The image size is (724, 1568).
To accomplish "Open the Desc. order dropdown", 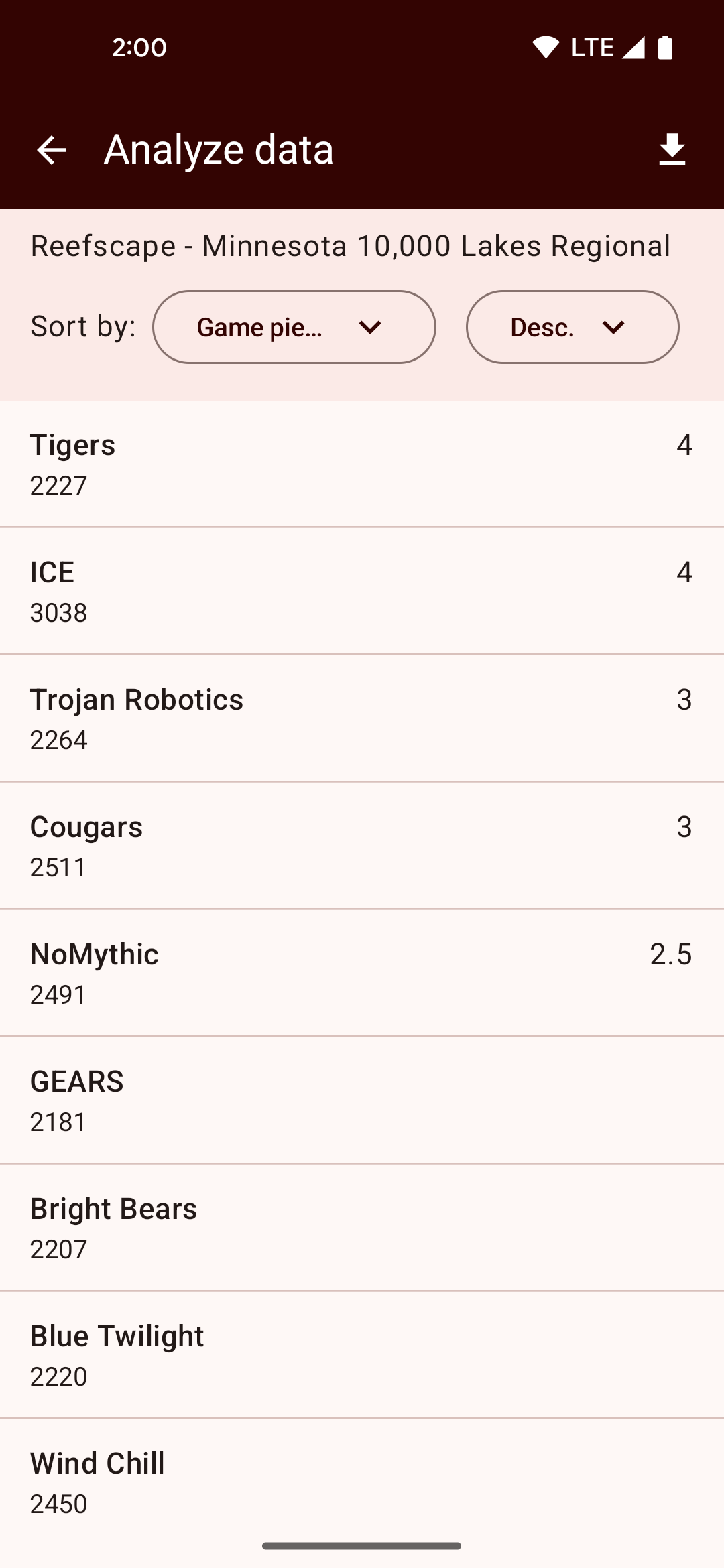I will pos(572,327).
